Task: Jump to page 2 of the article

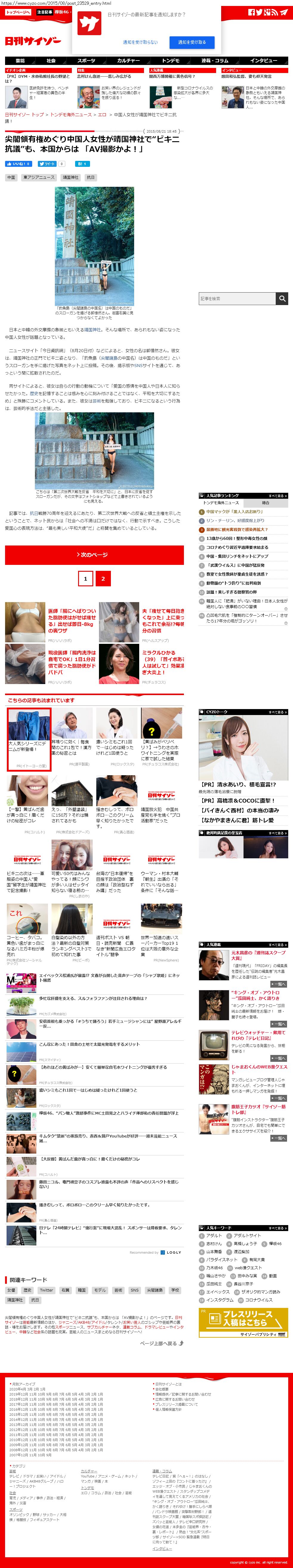Action: (x=103, y=578)
